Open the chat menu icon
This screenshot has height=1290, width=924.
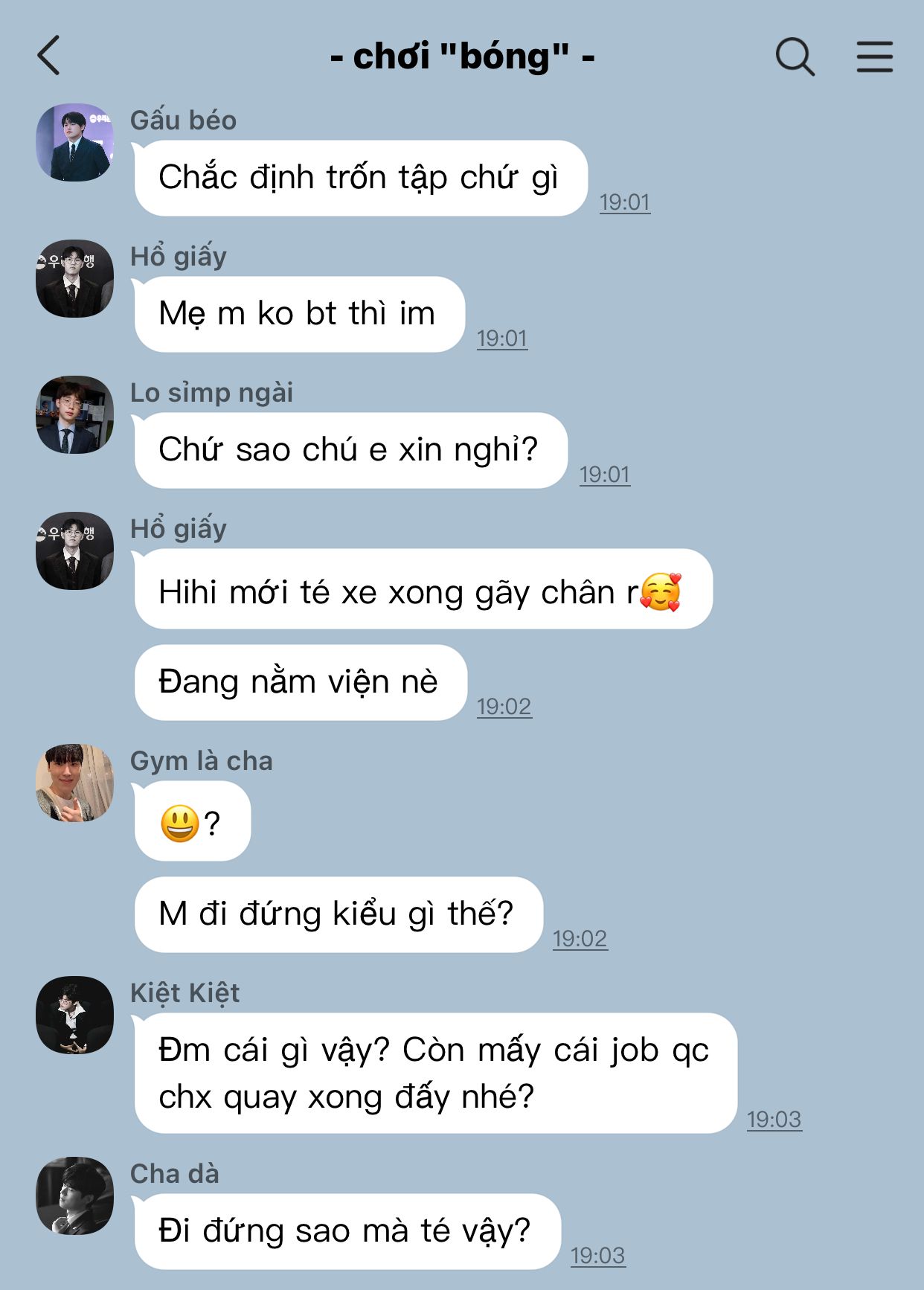874,57
